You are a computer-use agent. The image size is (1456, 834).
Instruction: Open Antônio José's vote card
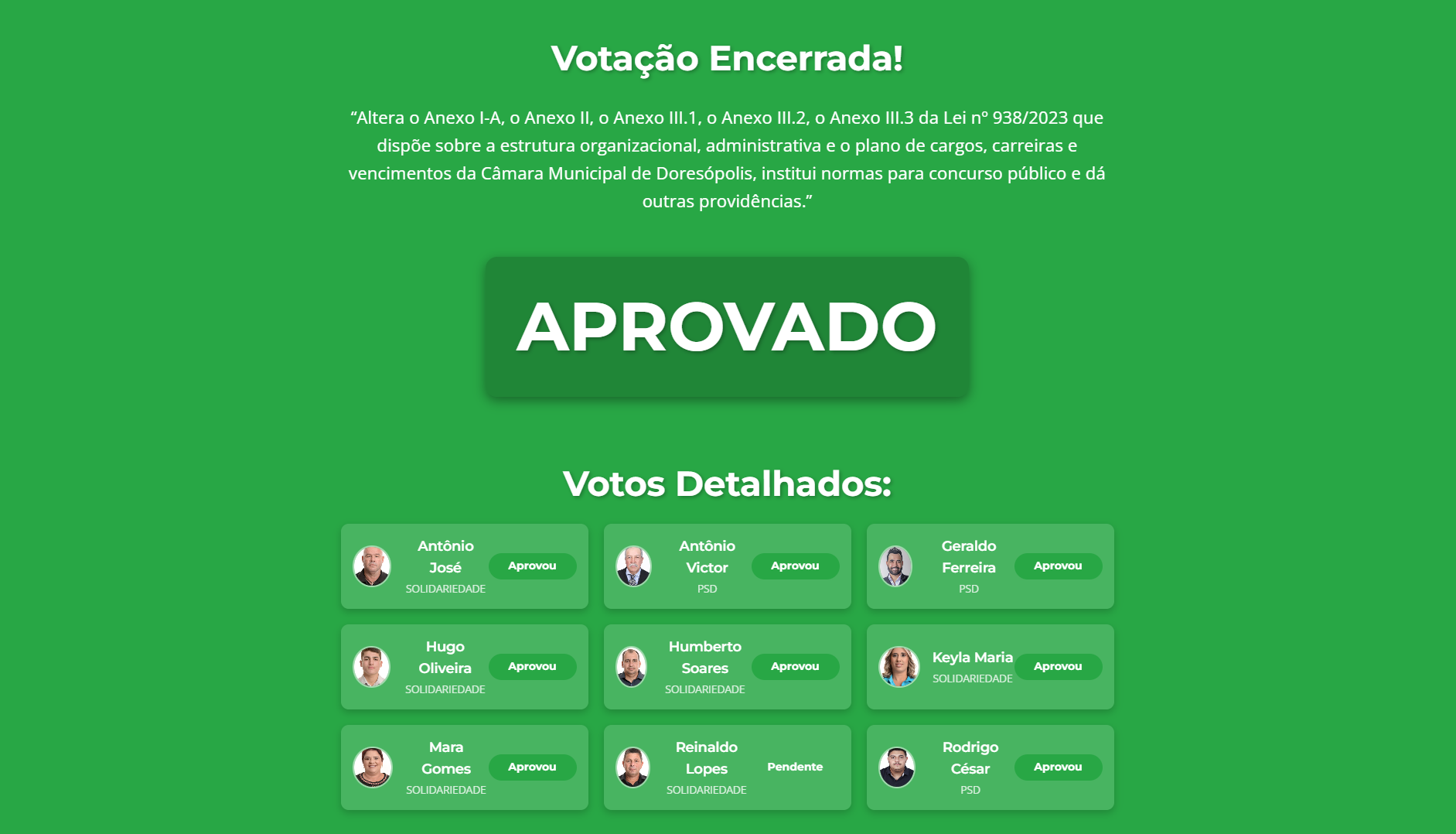click(x=464, y=566)
